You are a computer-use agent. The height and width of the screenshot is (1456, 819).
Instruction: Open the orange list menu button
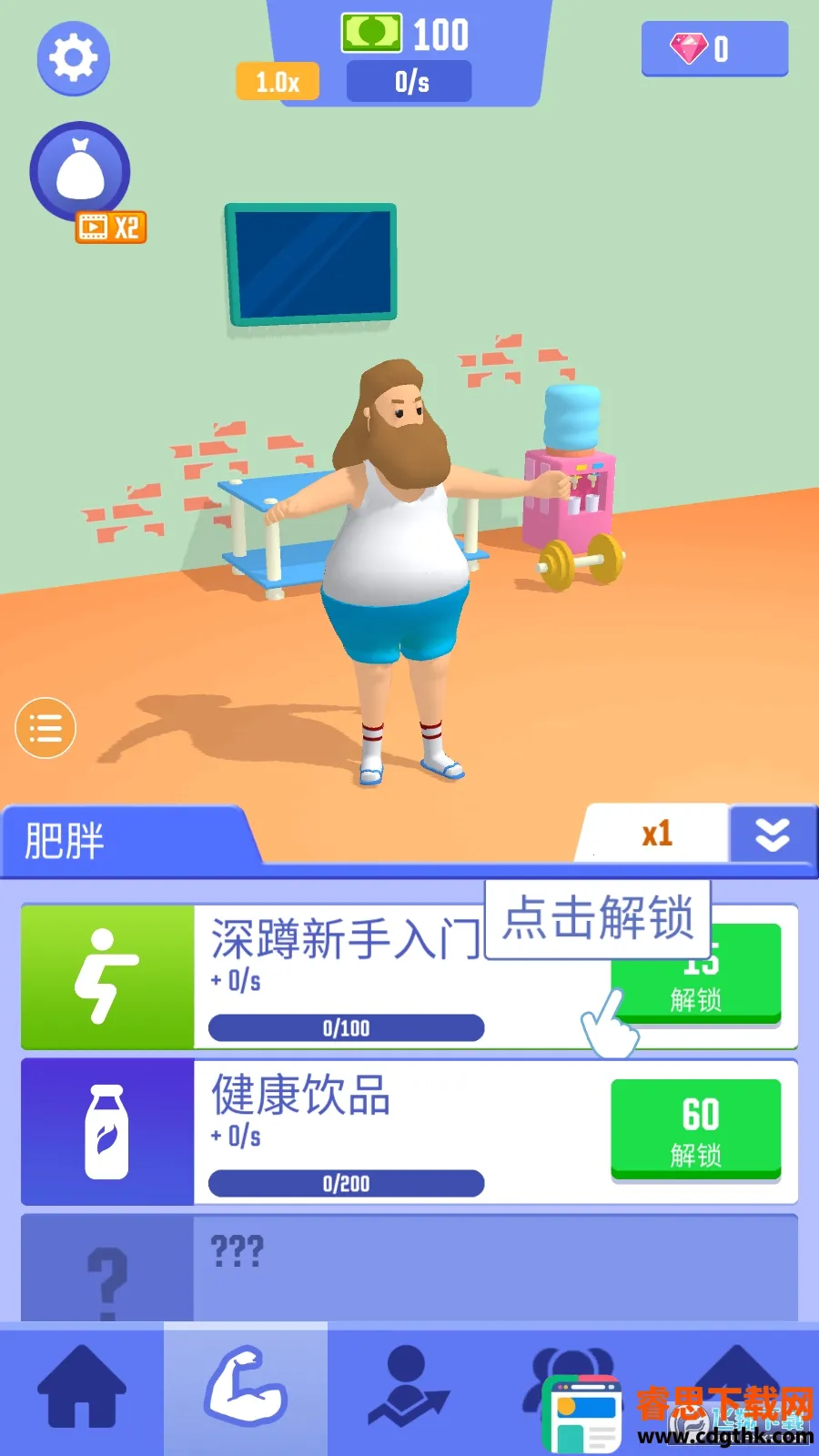pyautogui.click(x=45, y=728)
